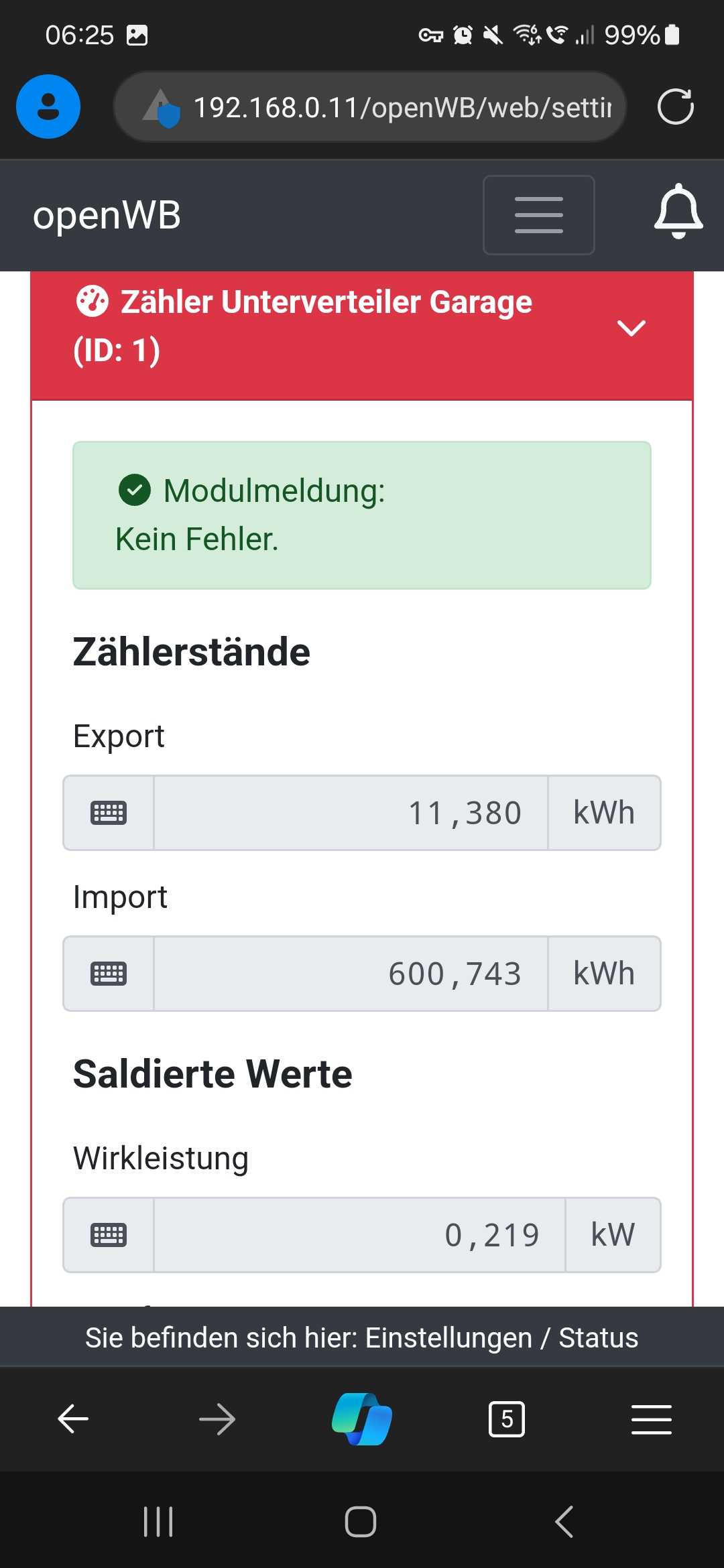The image size is (724, 1568).
Task: Open recent apps overview
Action: click(158, 1521)
